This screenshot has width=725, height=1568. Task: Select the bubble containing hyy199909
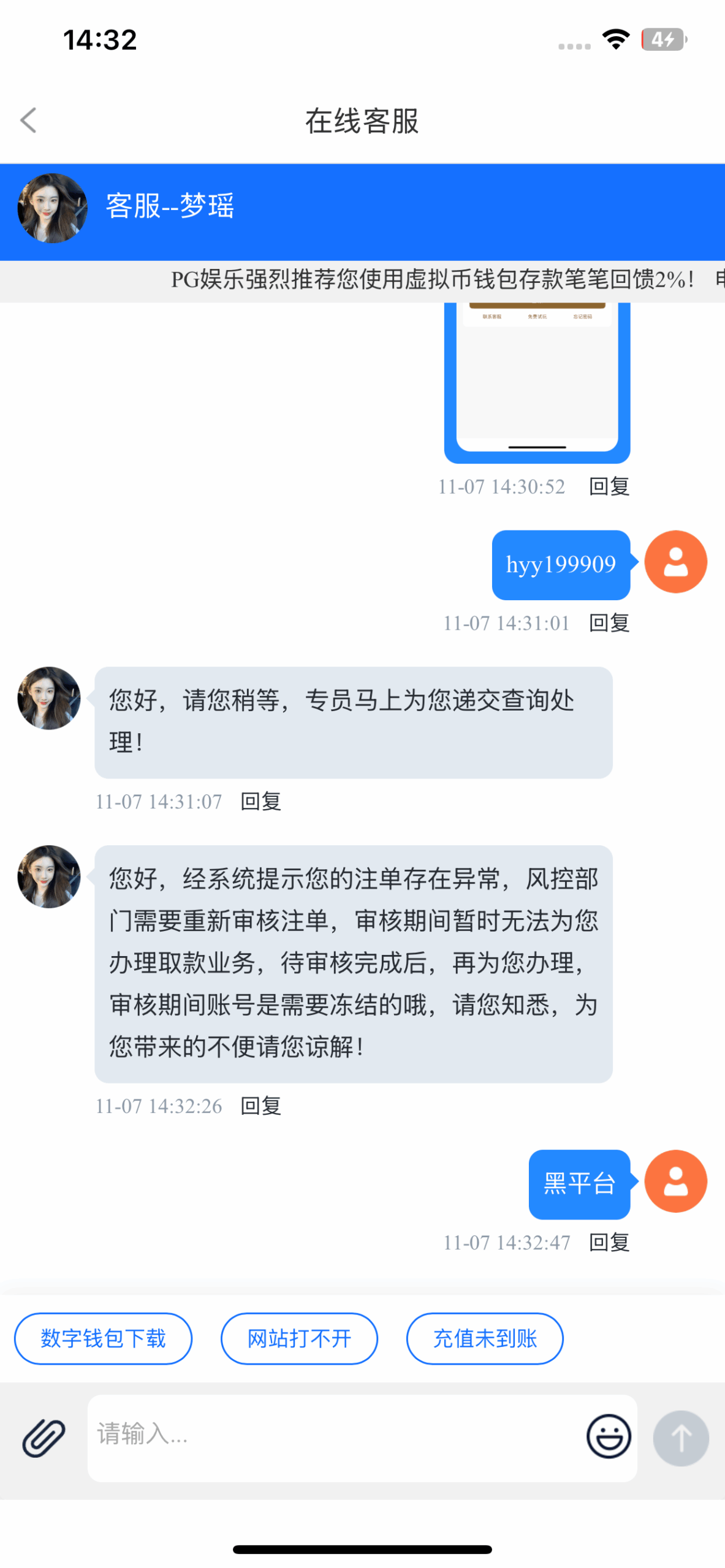[560, 563]
